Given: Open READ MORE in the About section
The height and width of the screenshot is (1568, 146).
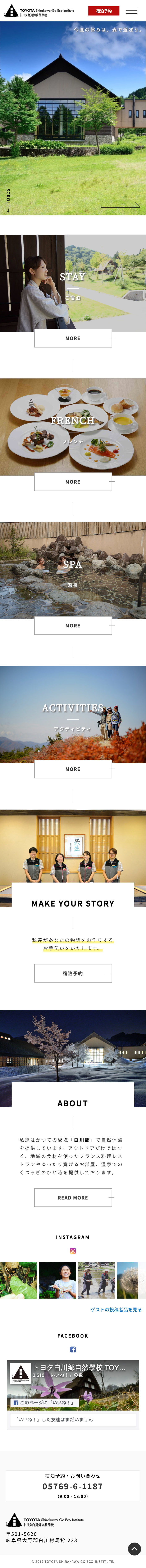Looking at the screenshot, I should coord(73,1197).
